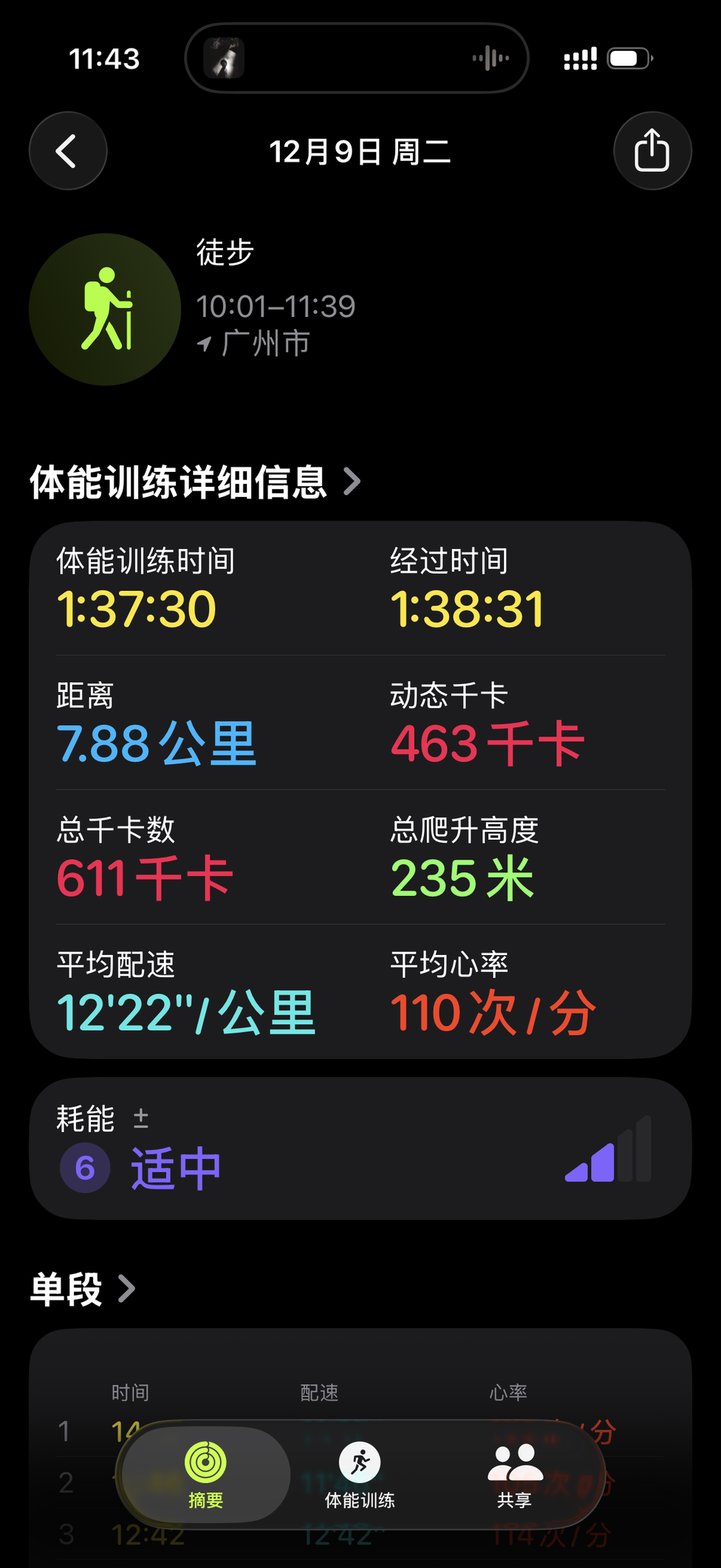Open the 耗能 effort rating card

(360, 1148)
